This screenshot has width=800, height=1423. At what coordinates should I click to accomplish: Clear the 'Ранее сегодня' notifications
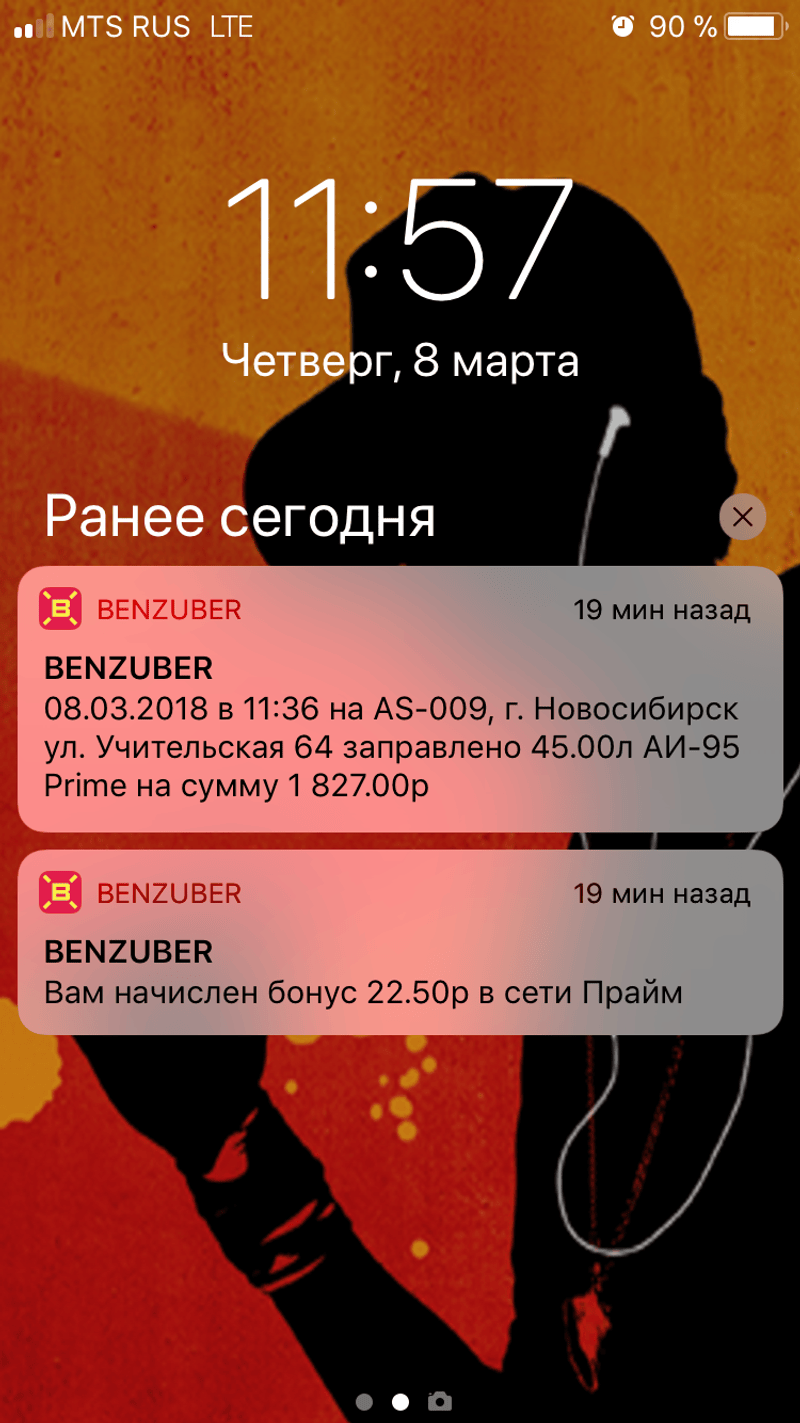(742, 517)
